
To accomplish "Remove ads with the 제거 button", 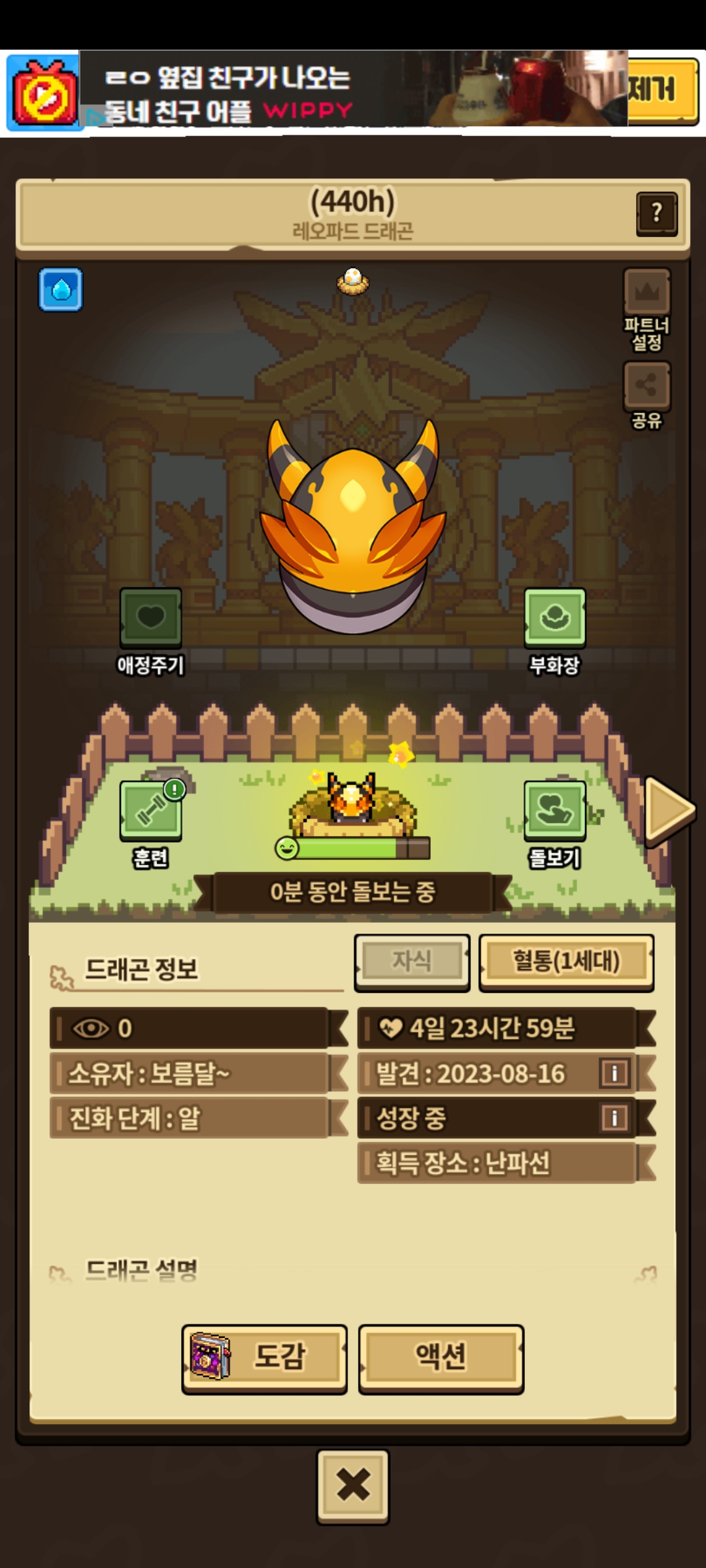I will tap(662, 90).
